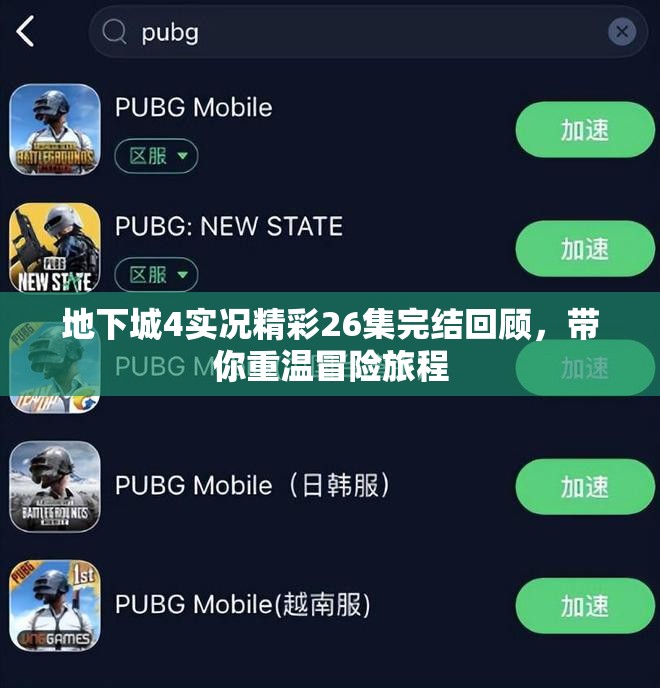Open the PUBG Mobile(日韩服) game entry

[252, 486]
